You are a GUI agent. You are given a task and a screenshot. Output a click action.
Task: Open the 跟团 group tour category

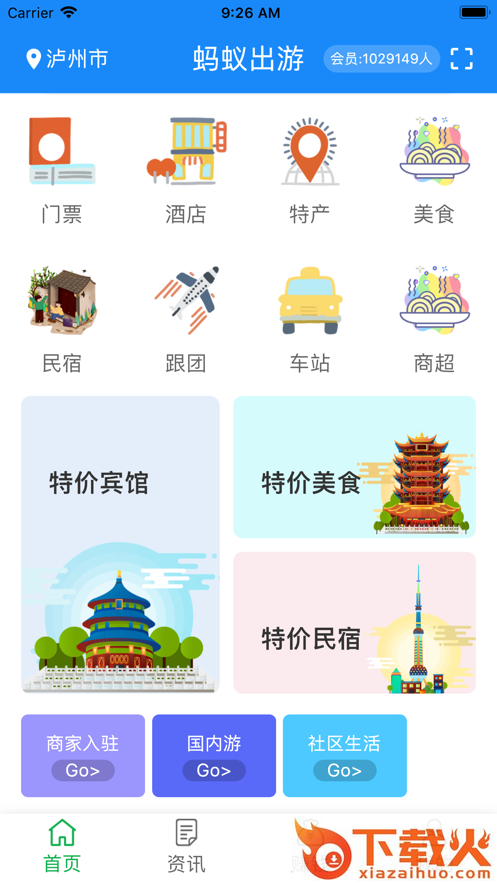[x=186, y=319]
